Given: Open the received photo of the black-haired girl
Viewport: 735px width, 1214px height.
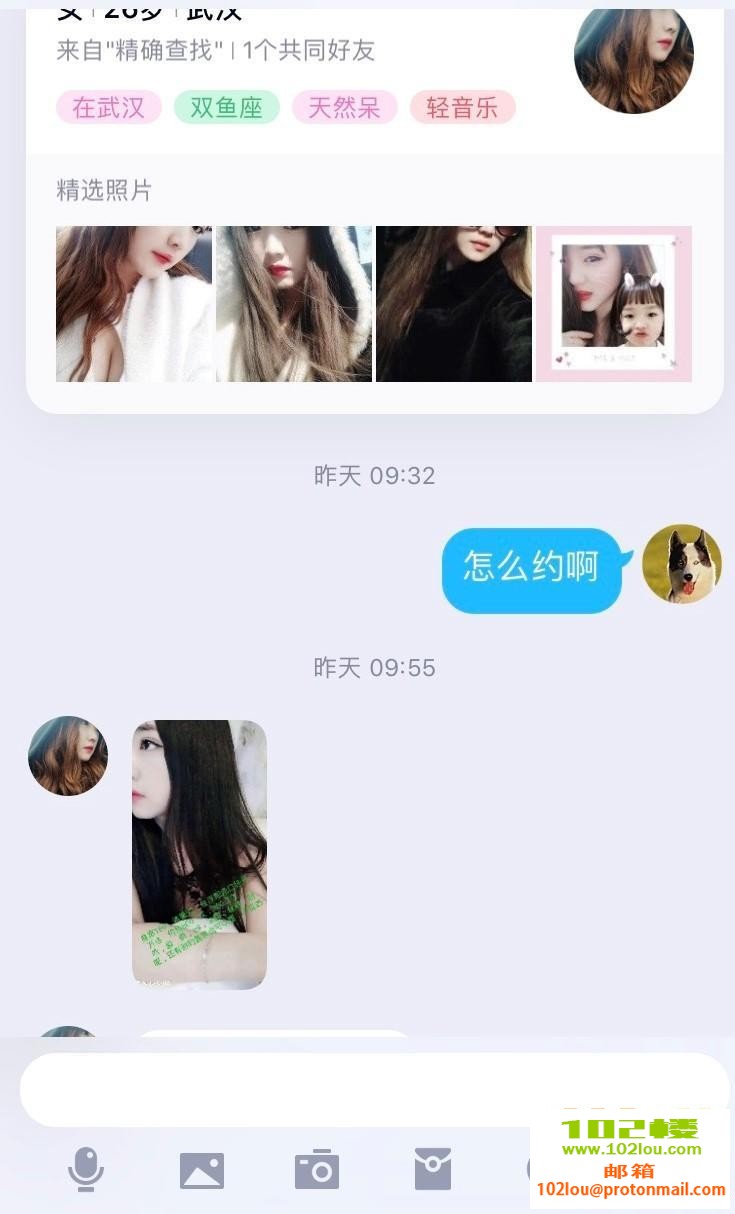Looking at the screenshot, I should (199, 855).
